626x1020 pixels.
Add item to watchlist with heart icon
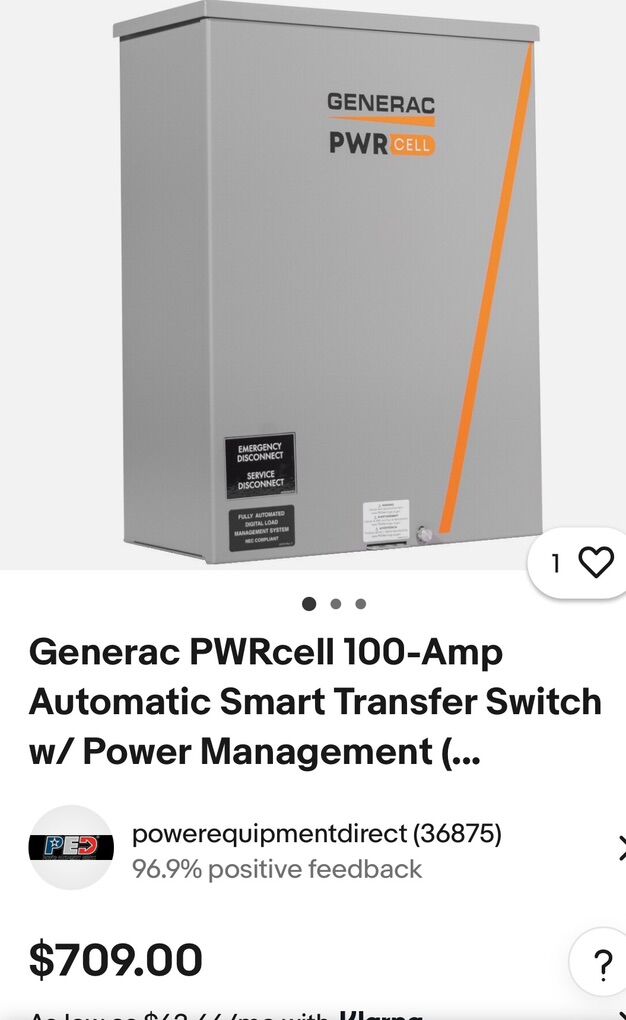pyautogui.click(x=595, y=563)
